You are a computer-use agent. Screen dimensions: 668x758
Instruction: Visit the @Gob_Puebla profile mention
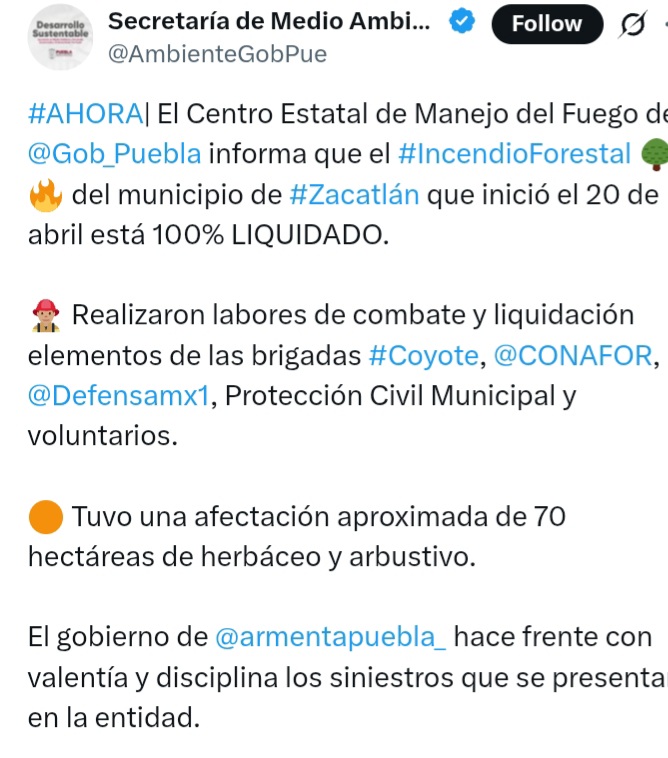(115, 155)
